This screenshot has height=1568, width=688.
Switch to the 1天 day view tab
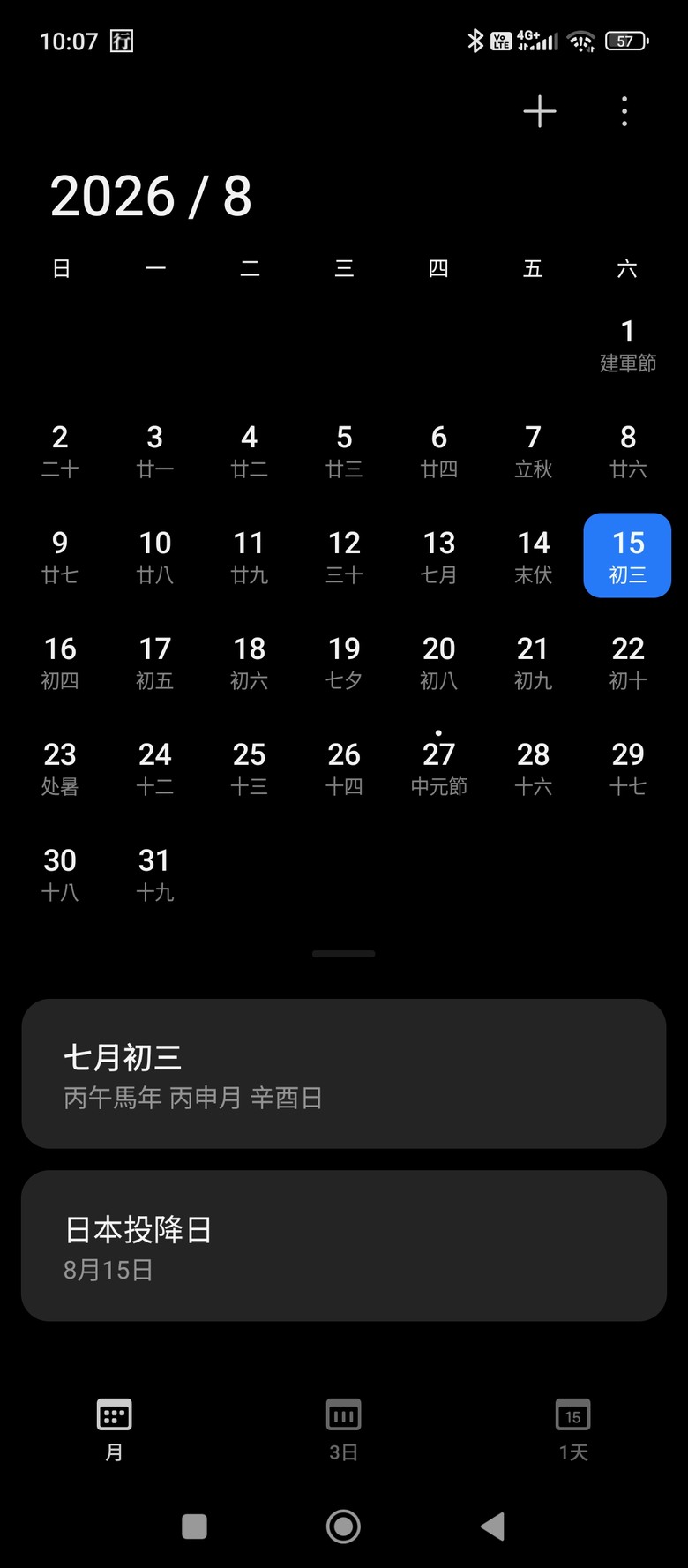pyautogui.click(x=572, y=1429)
